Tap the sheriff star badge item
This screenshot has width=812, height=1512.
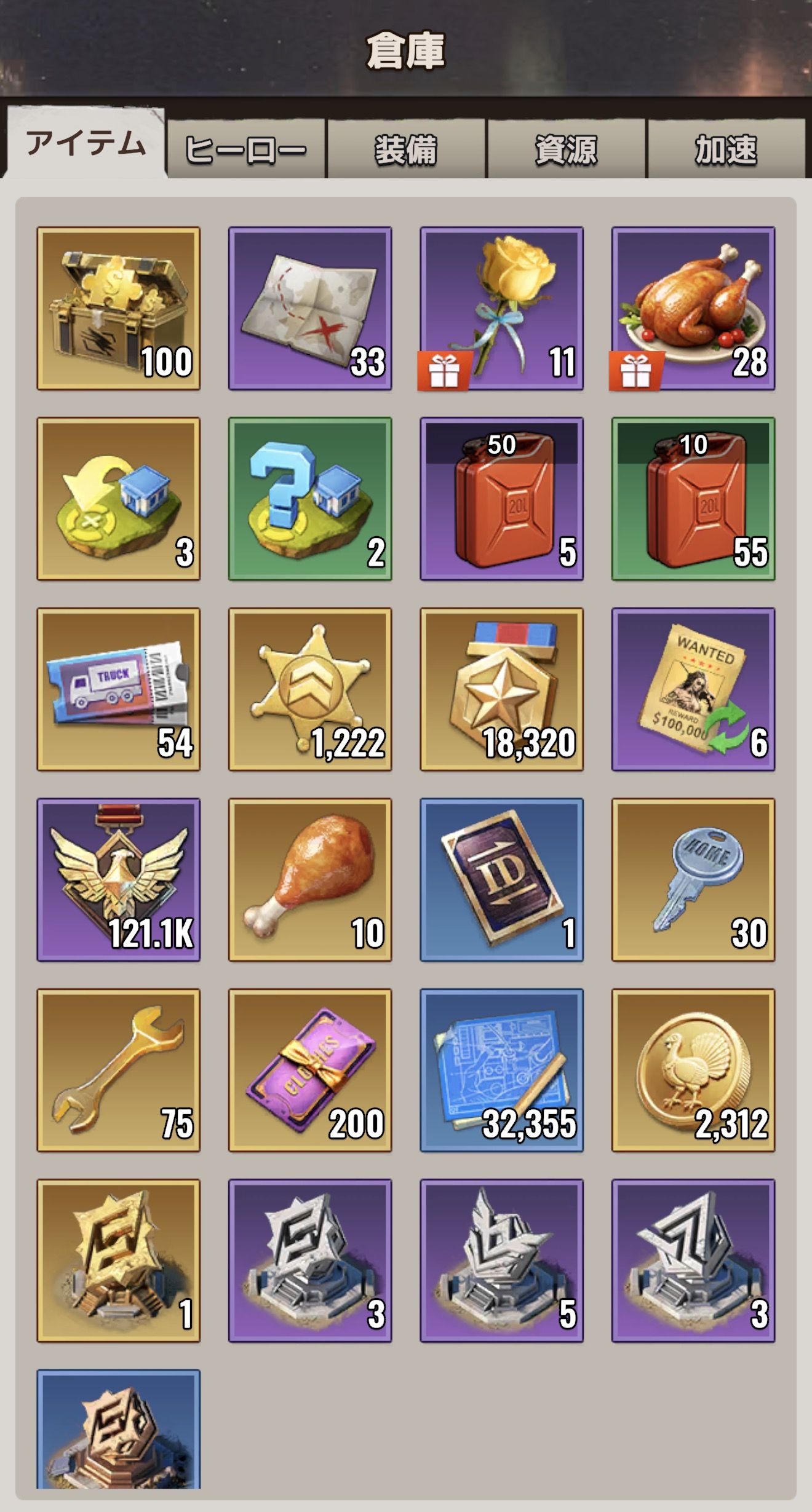pyautogui.click(x=310, y=689)
